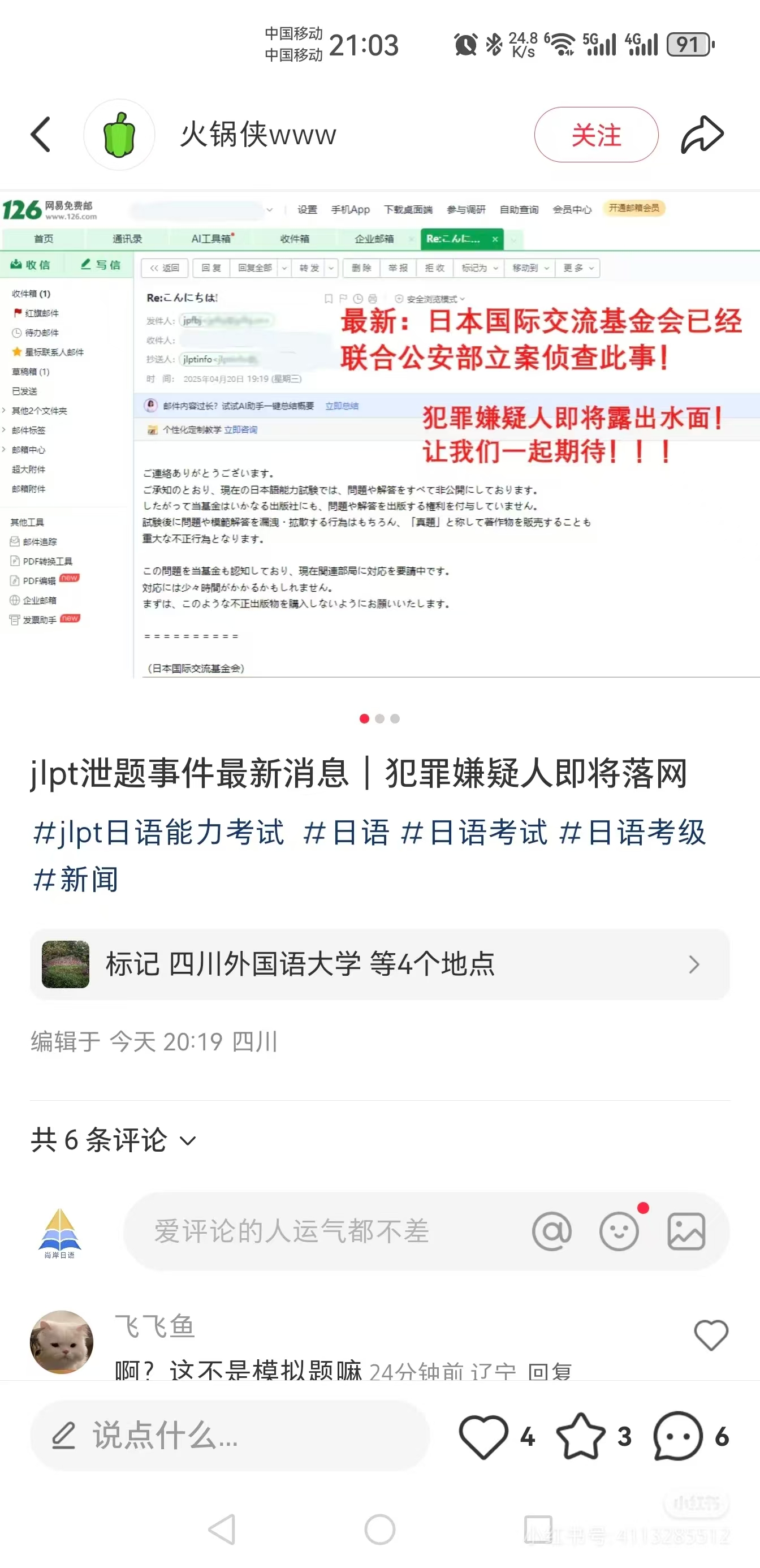Open the emoji picker in comment box
The height and width of the screenshot is (1568, 760).
pyautogui.click(x=619, y=1231)
